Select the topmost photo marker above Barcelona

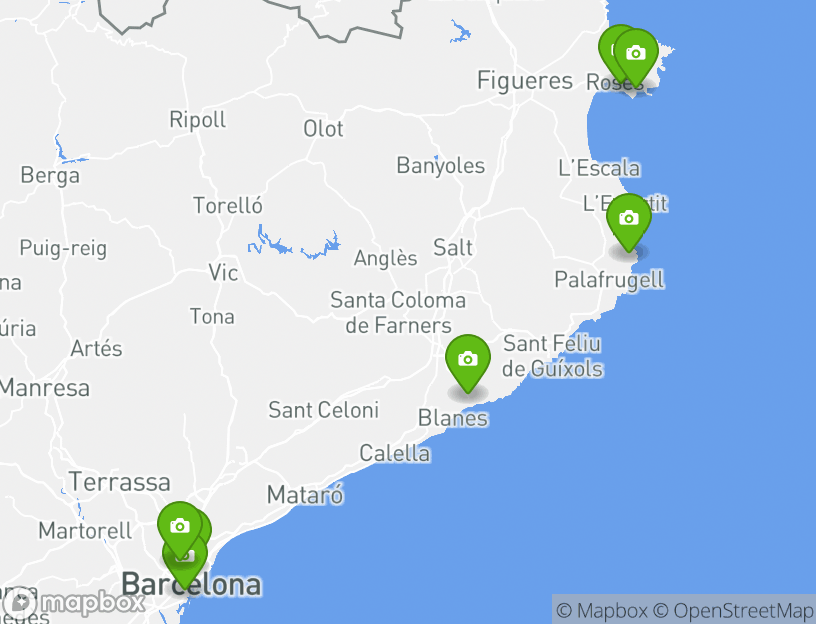click(x=179, y=525)
